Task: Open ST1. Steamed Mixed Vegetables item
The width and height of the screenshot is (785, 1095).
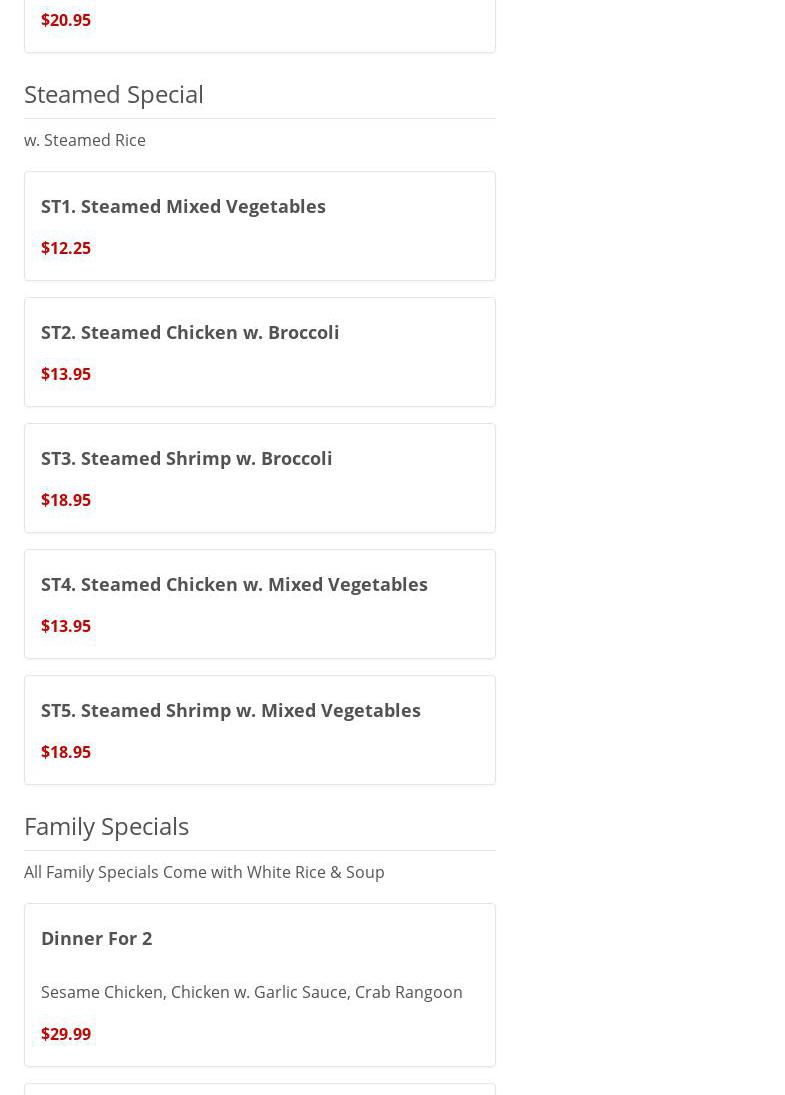Action: click(x=183, y=207)
